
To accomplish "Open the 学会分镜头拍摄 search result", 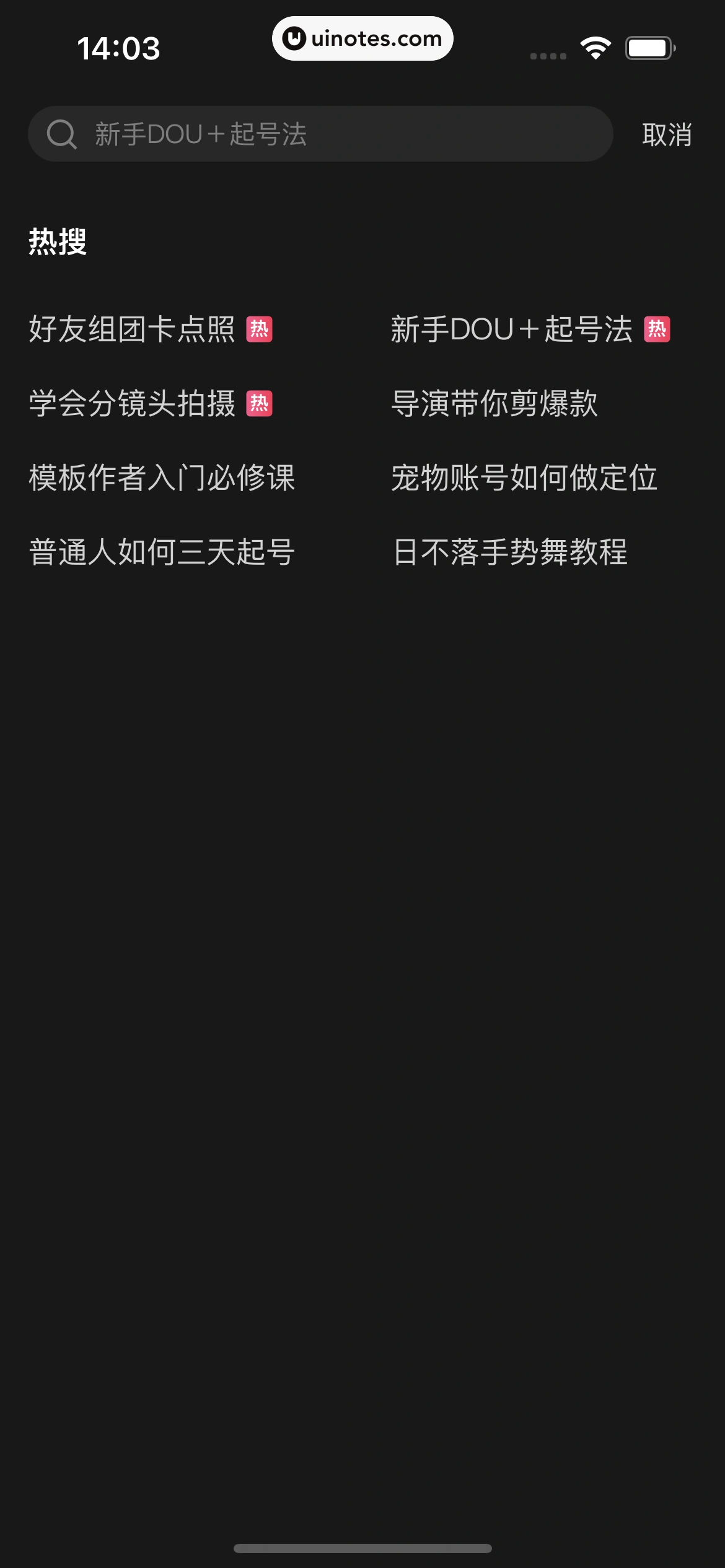I will click(132, 404).
